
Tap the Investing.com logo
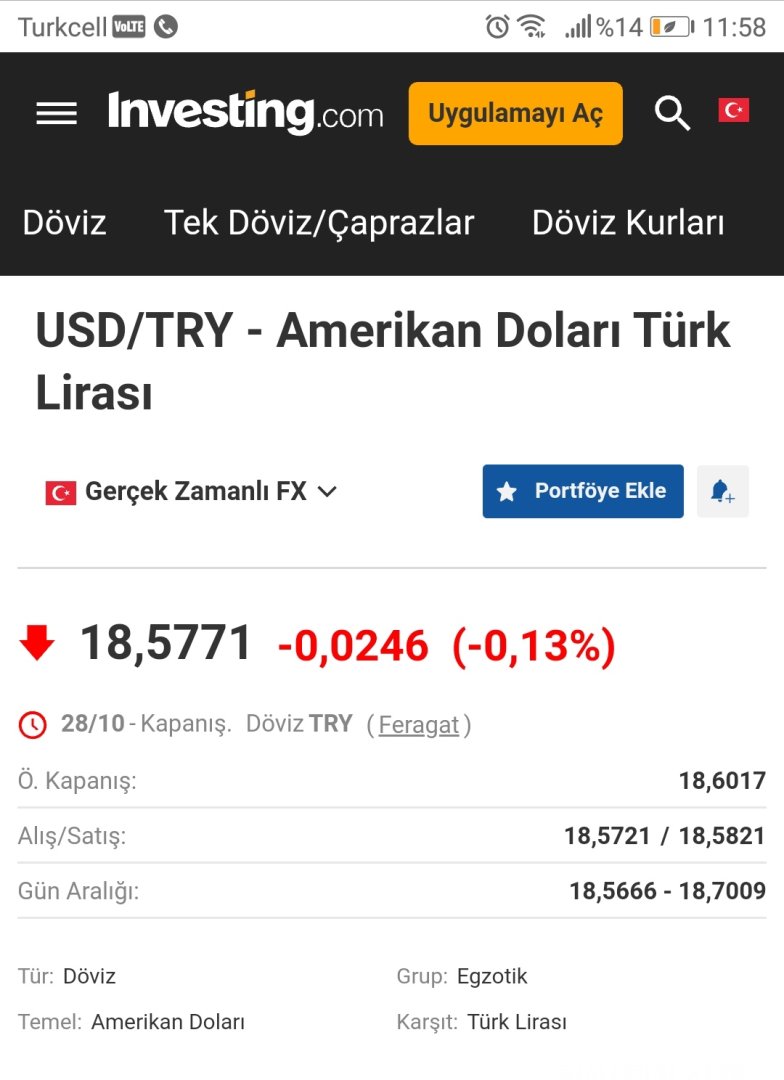245,113
